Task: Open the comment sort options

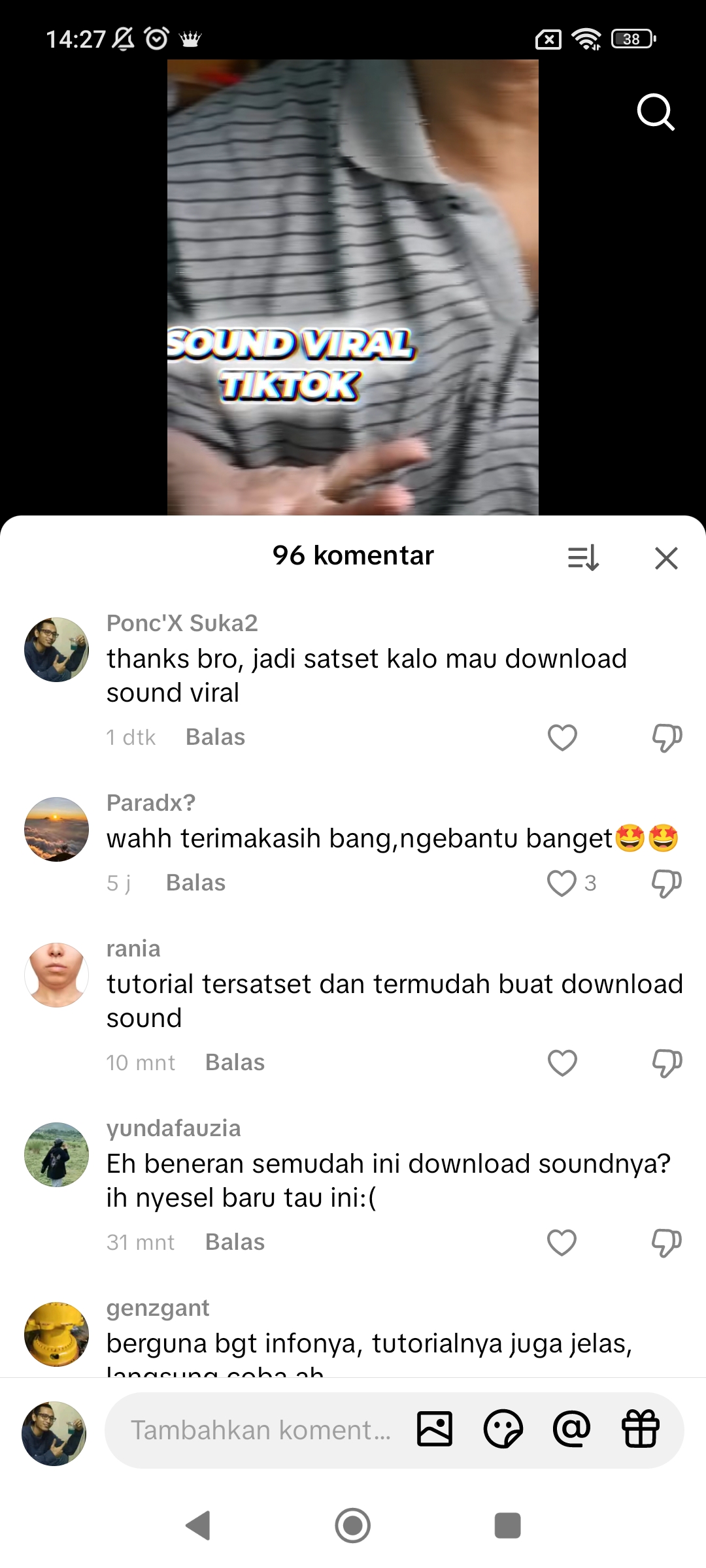Action: 583,558
